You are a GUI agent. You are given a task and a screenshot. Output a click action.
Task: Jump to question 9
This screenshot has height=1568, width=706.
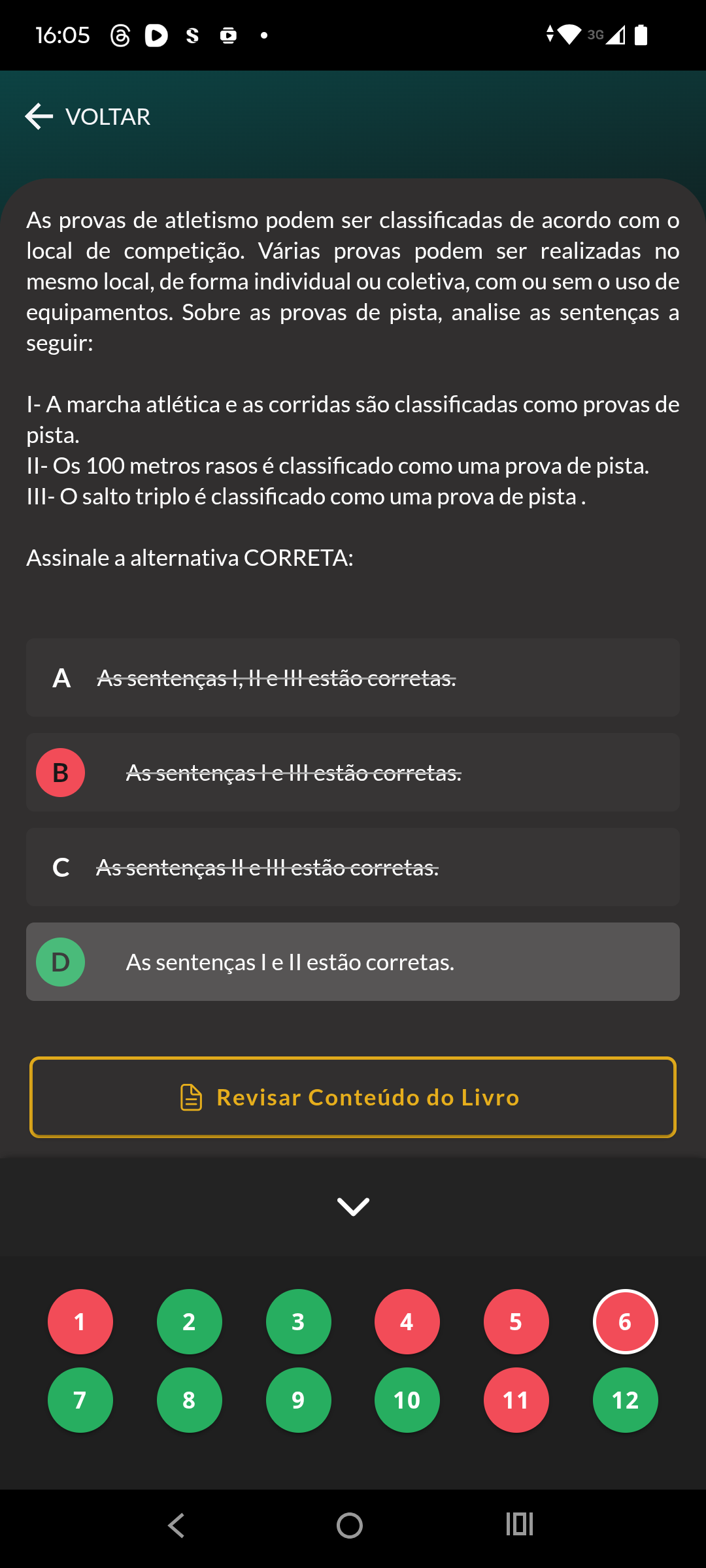pos(298,1400)
